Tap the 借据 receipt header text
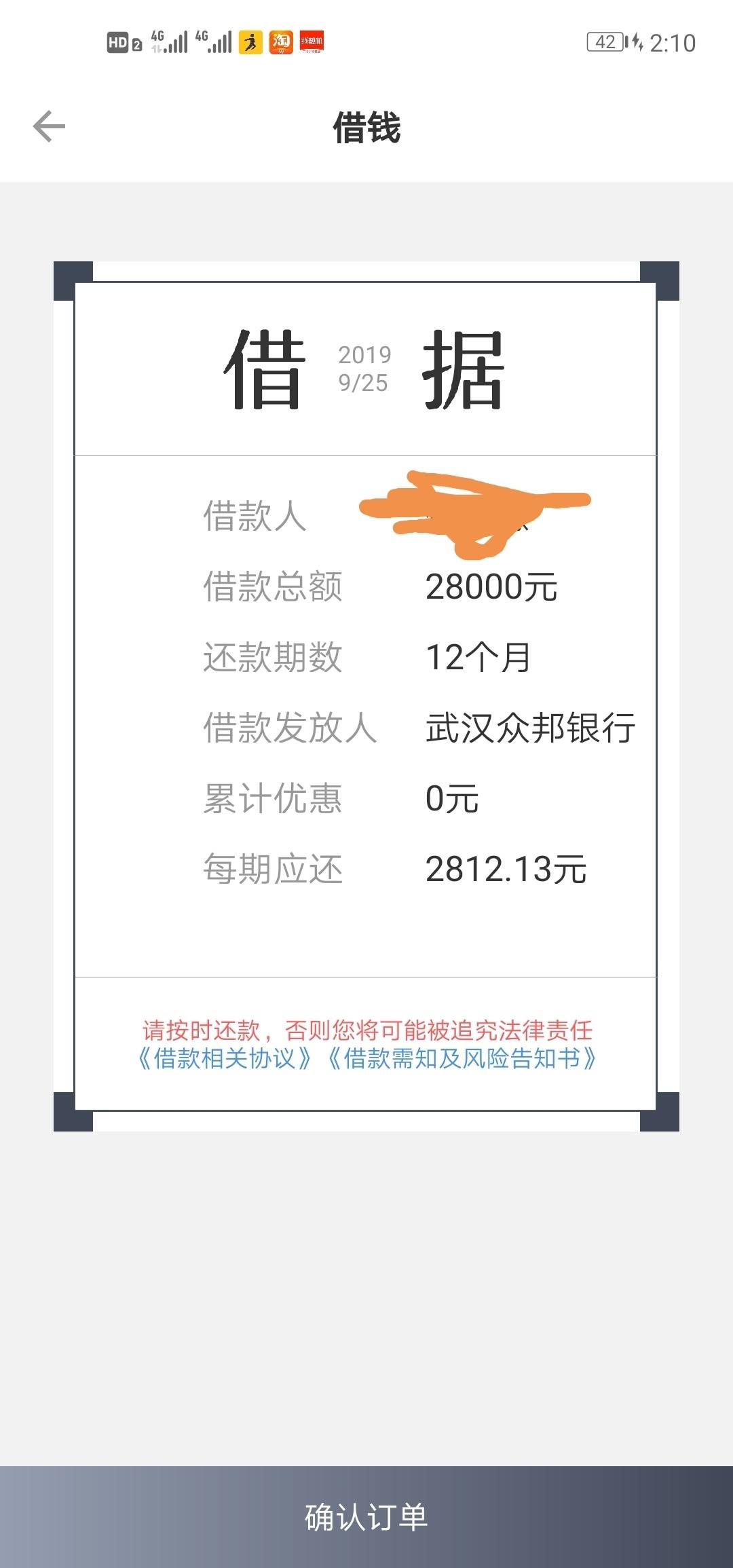733x1568 pixels. pos(366,370)
